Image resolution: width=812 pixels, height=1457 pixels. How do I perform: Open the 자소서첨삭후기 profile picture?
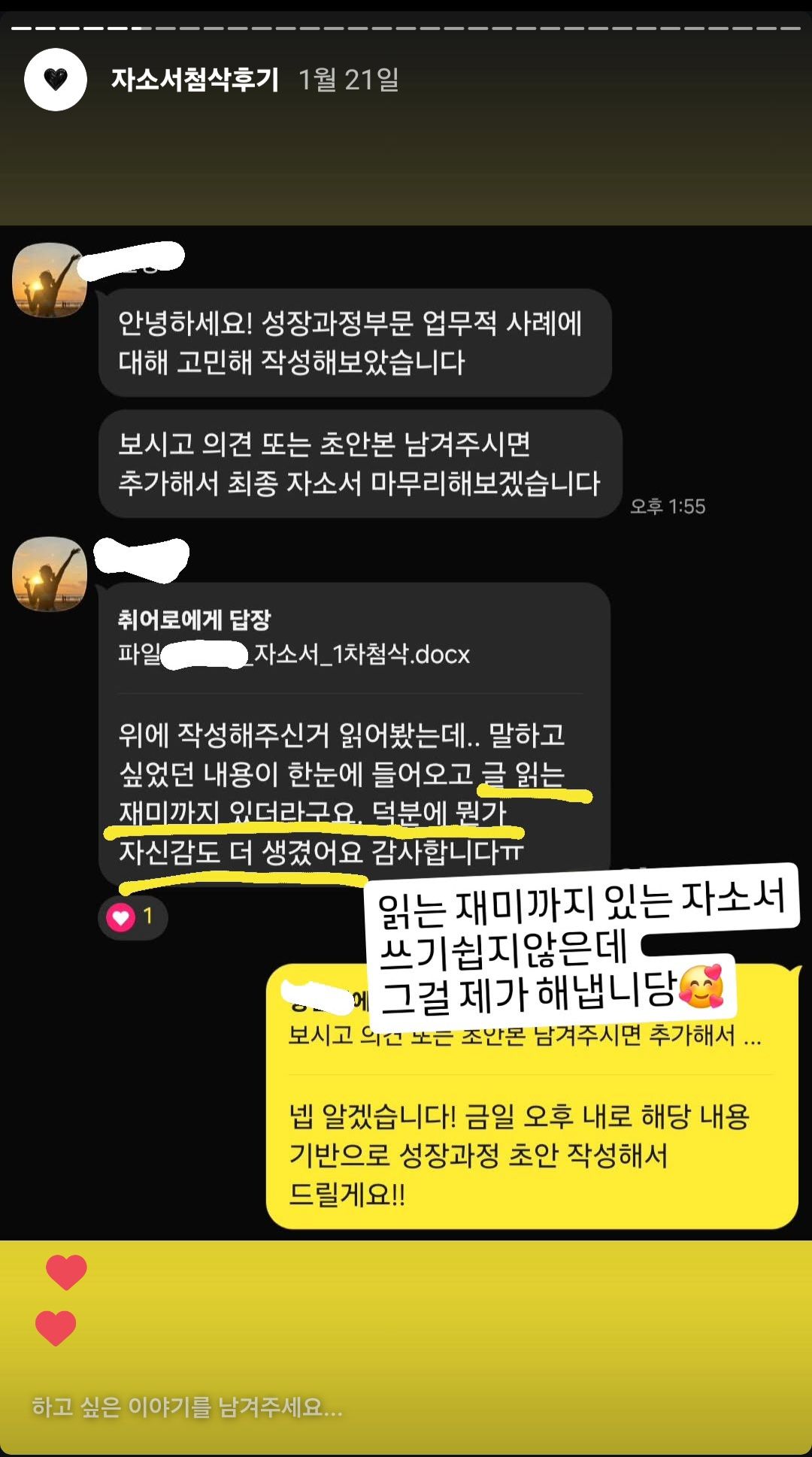(56, 80)
